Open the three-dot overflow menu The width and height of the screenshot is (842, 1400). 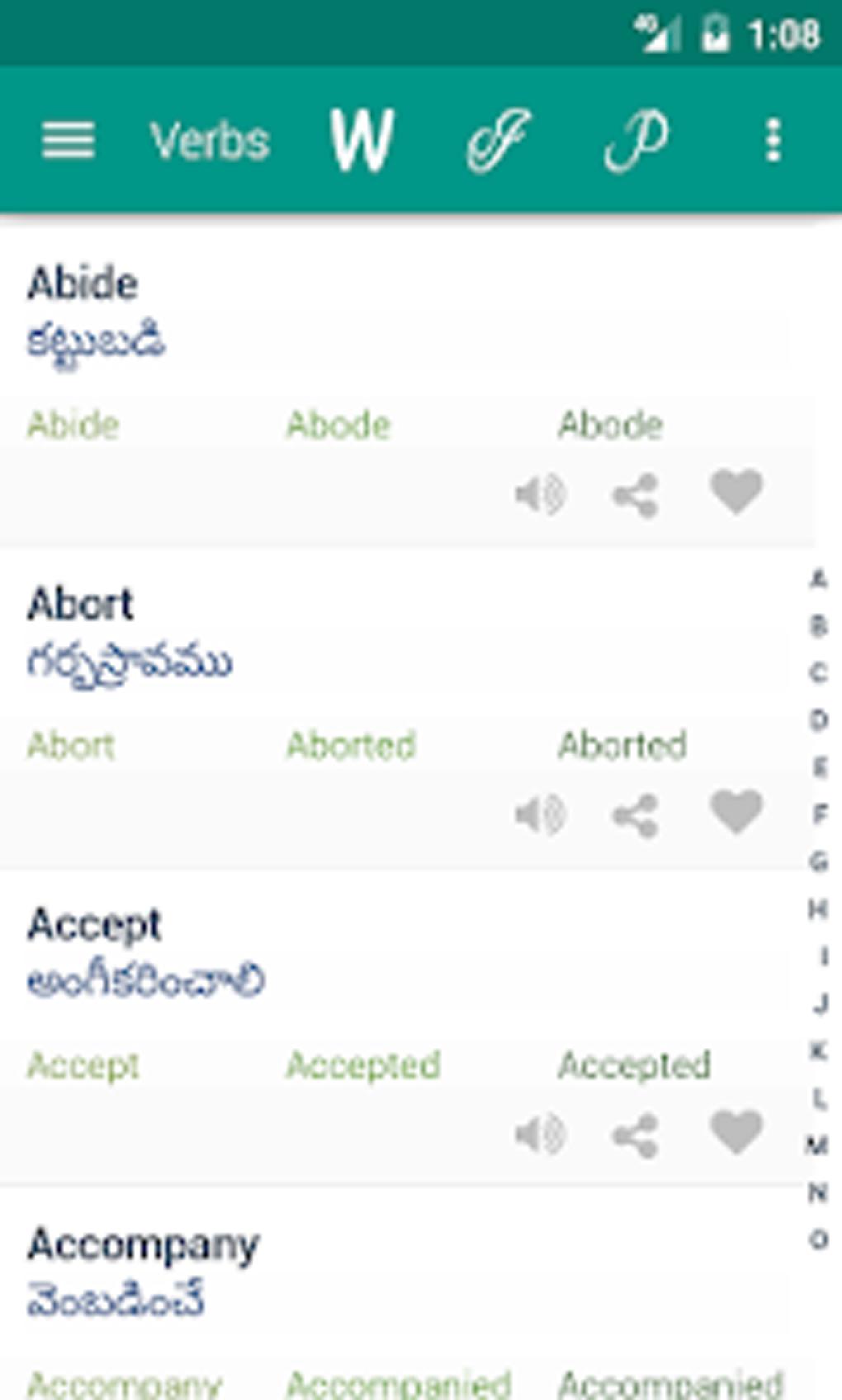pos(773,140)
